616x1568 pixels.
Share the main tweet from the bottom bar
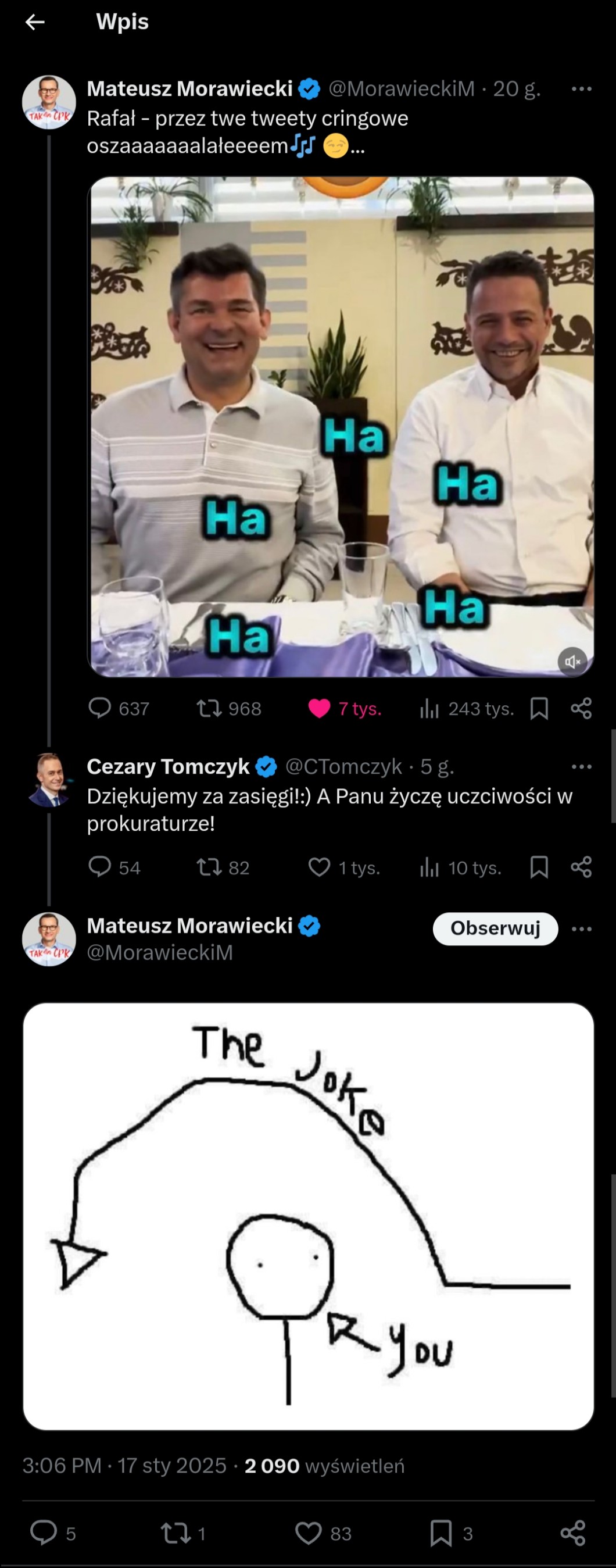572,1533
